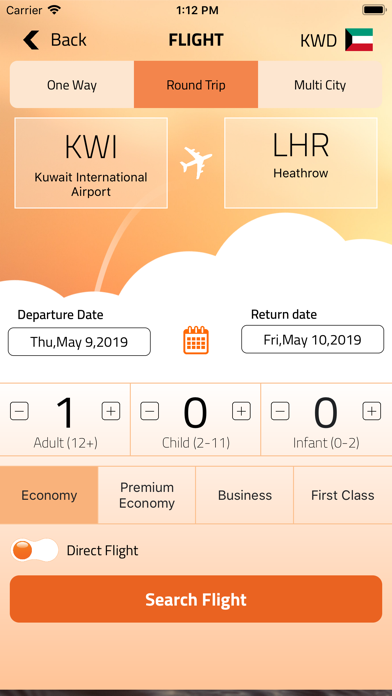Switch to One Way trip
This screenshot has width=392, height=696.
[72, 85]
